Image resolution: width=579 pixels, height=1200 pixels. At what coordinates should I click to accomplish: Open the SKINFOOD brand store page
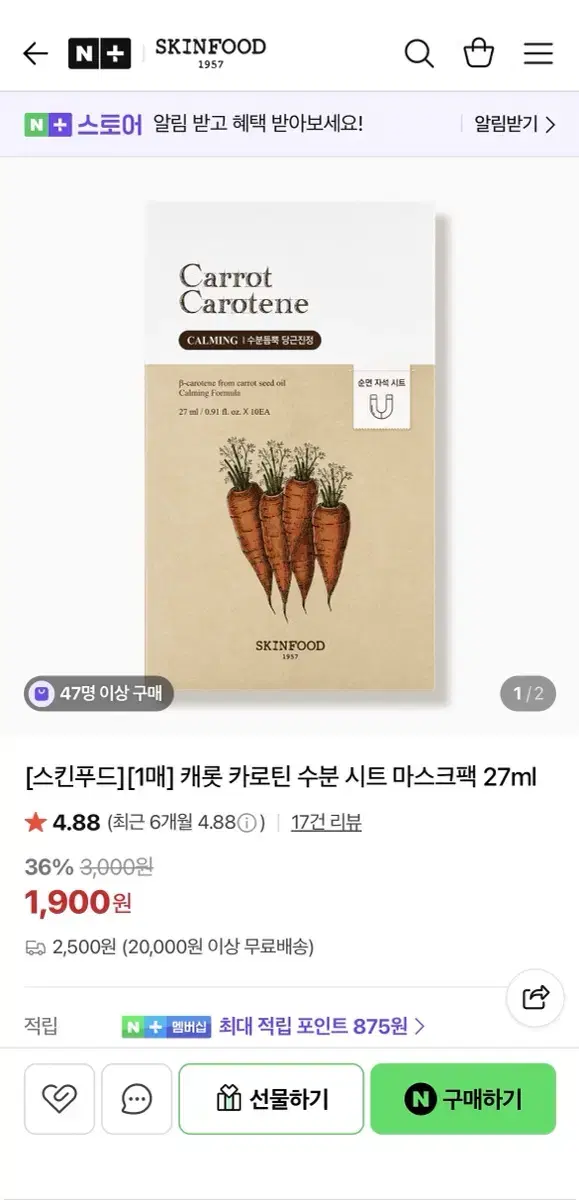click(x=210, y=53)
